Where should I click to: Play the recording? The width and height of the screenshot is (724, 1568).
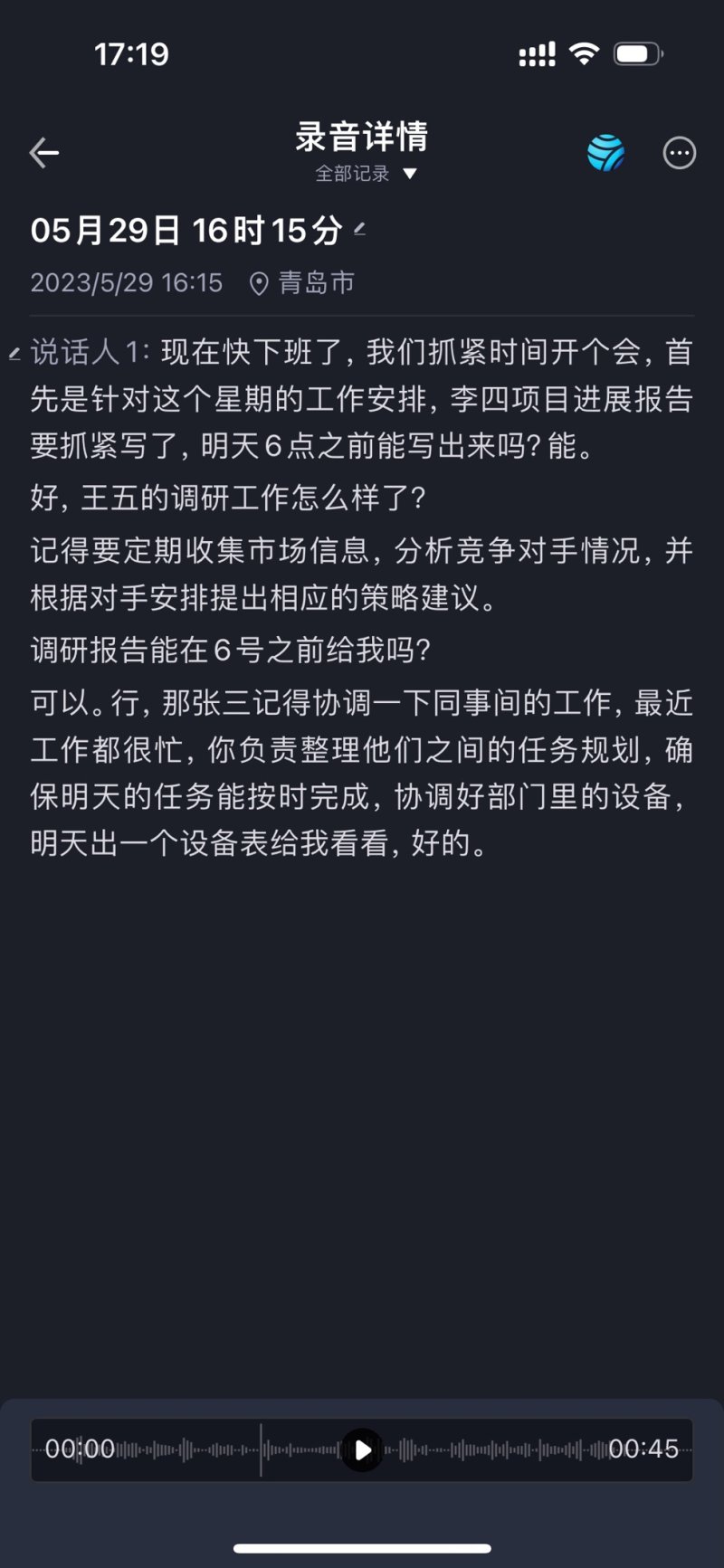362,1449
